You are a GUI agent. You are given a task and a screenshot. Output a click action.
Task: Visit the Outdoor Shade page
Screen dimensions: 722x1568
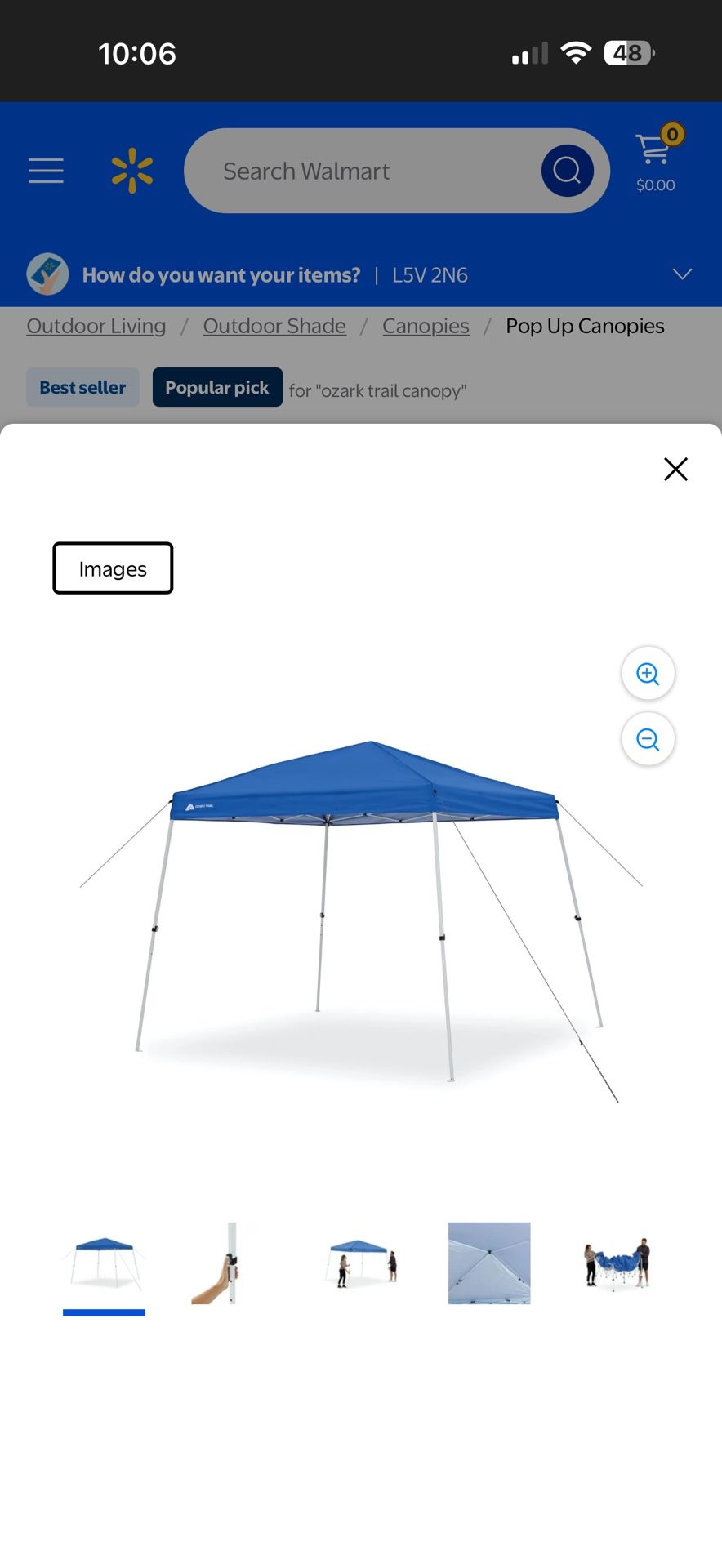pyautogui.click(x=274, y=325)
